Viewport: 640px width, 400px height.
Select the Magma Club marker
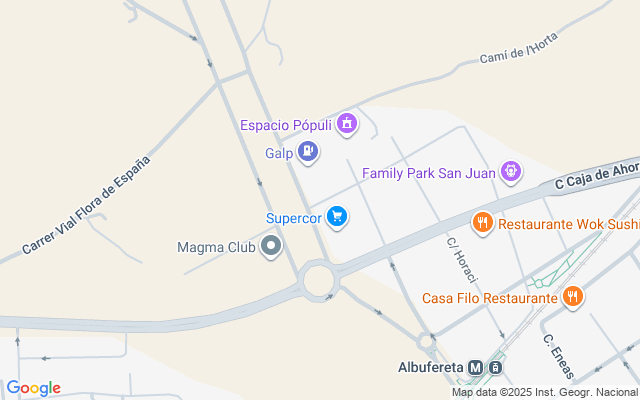pyautogui.click(x=270, y=246)
